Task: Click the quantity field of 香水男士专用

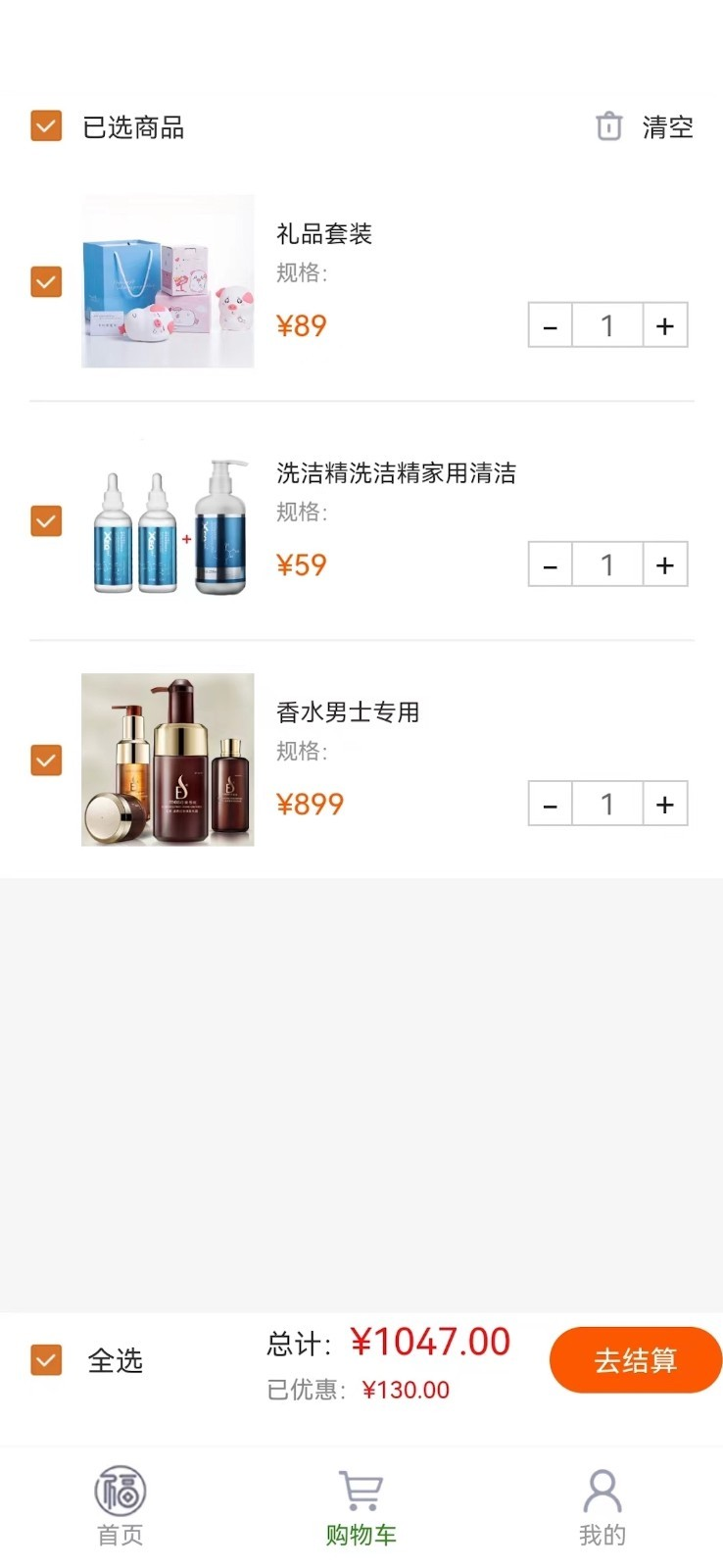Action: coord(606,803)
